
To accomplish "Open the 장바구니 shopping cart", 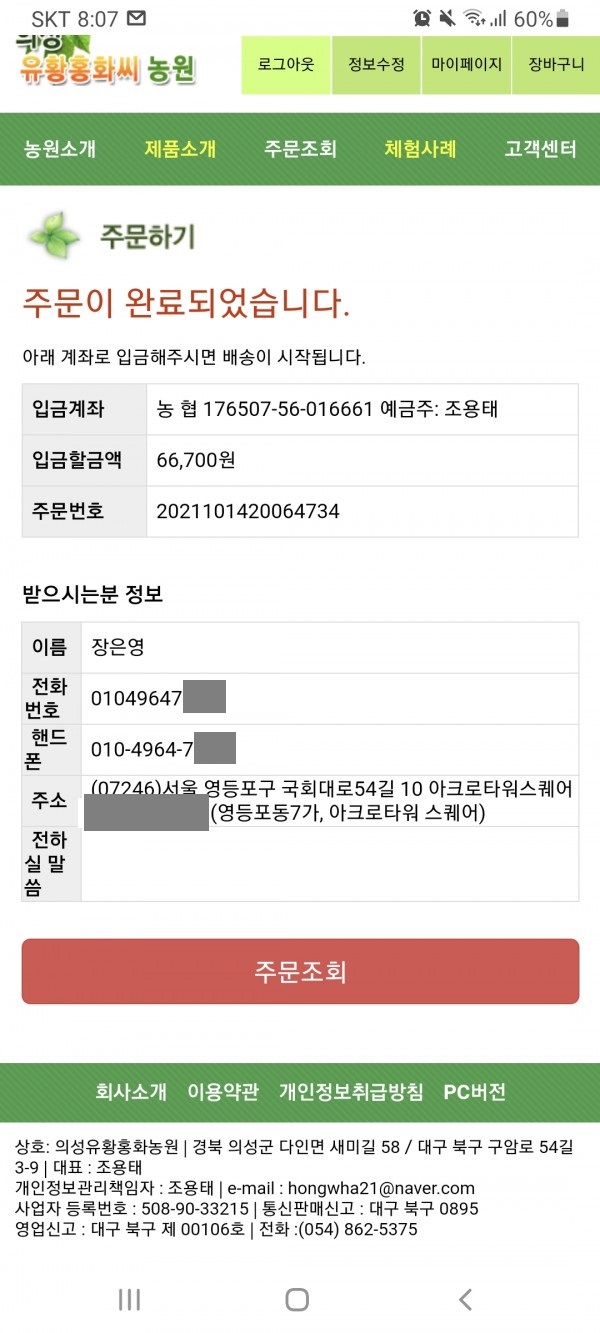I will [556, 65].
